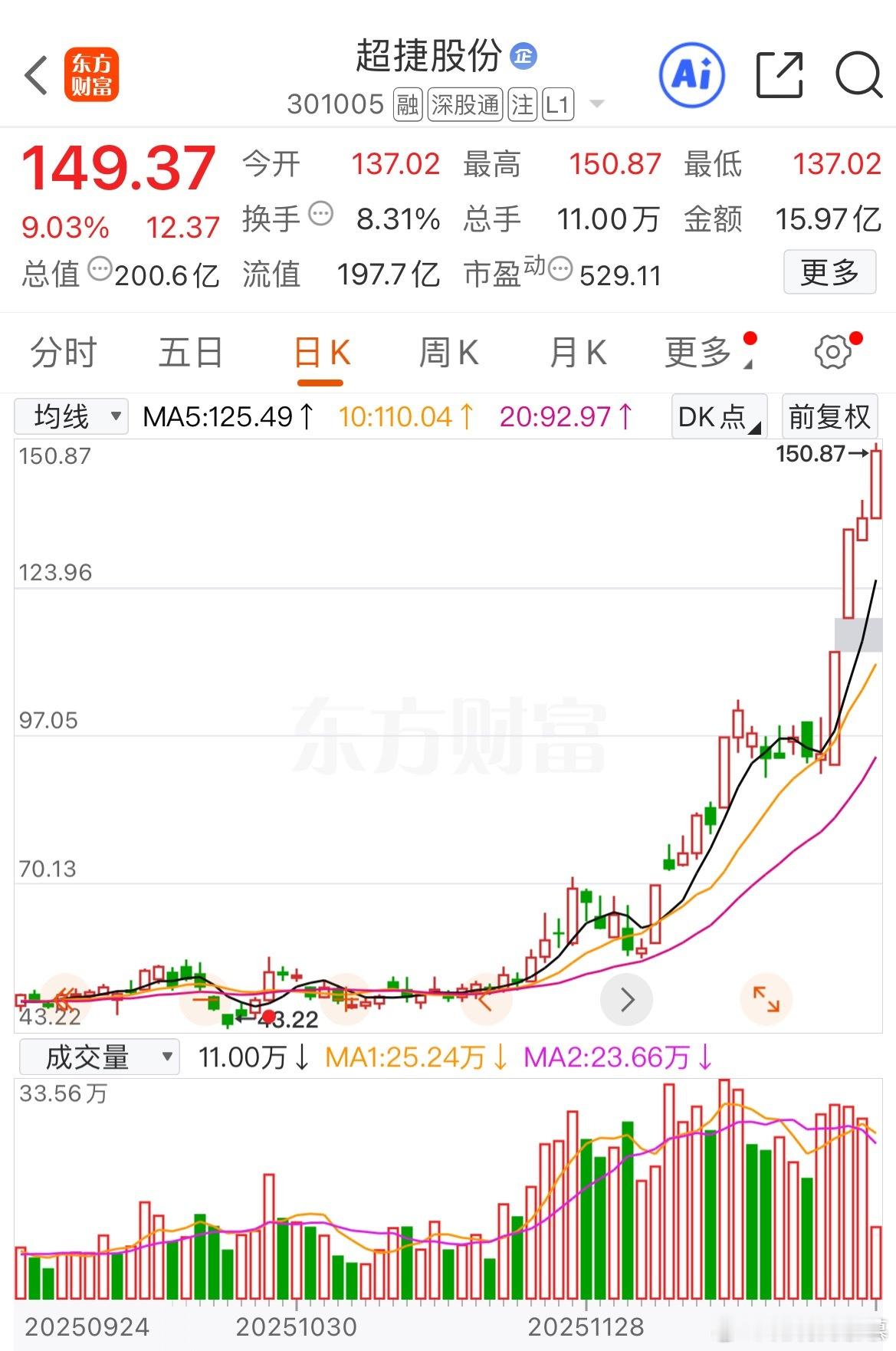This screenshot has height=1351, width=896.
Task: Open the 成交量 volume indicator dropdown
Action: 100,1056
